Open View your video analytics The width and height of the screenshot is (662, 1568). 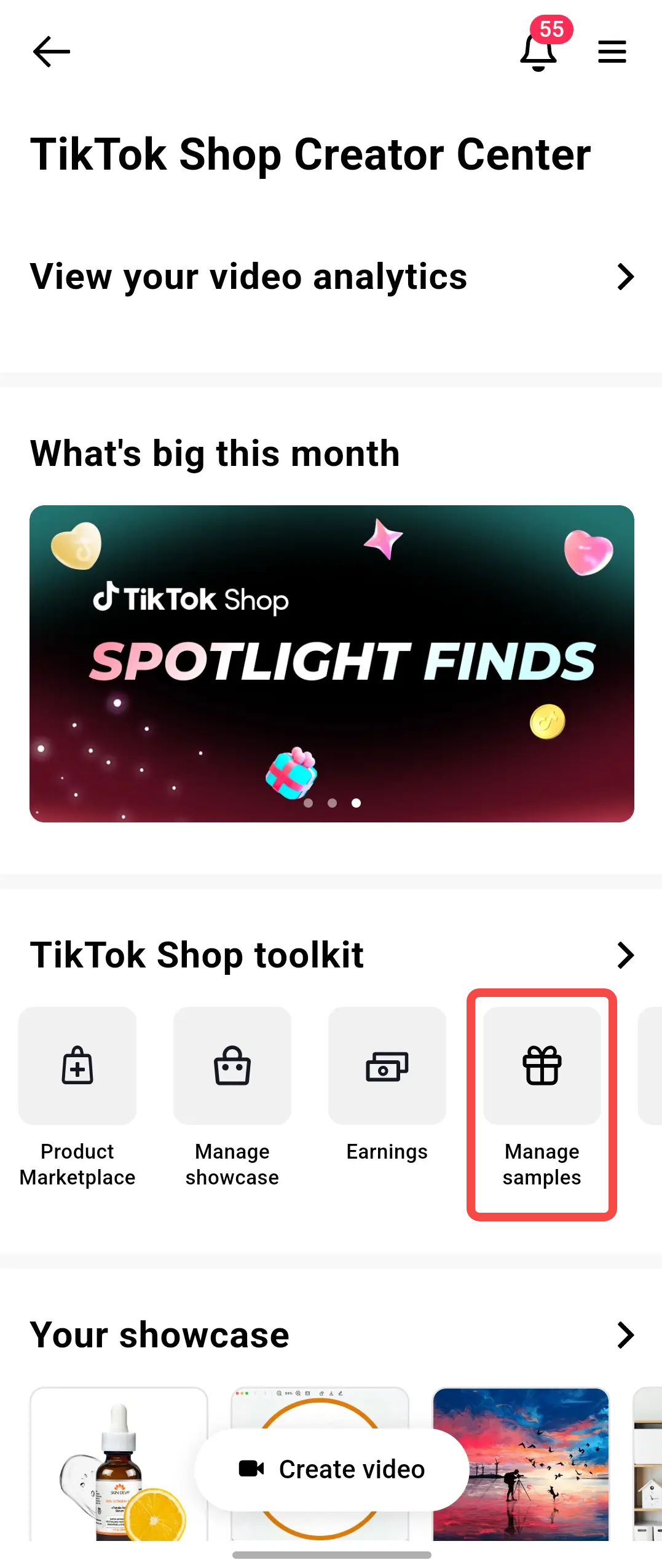pyautogui.click(x=249, y=277)
